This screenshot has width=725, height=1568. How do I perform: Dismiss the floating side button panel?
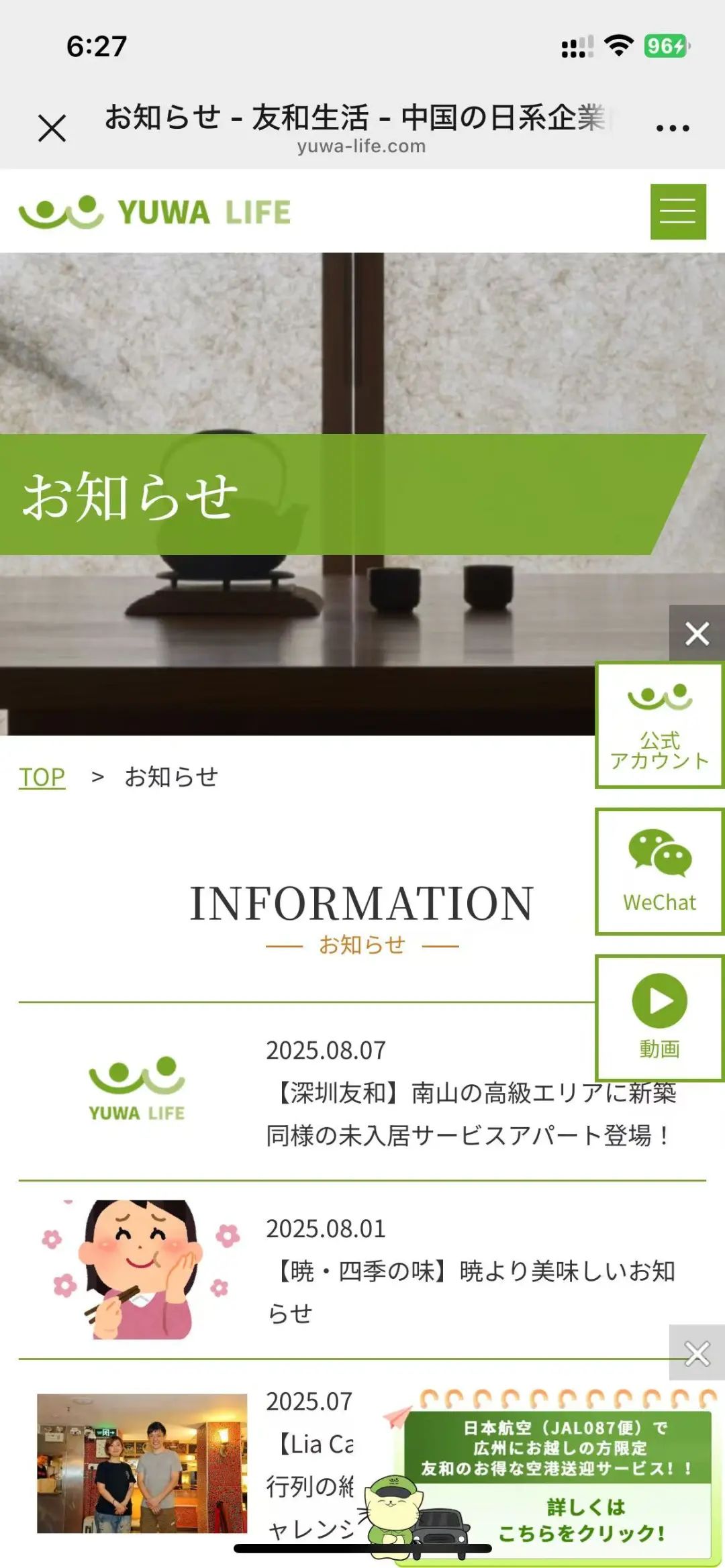pos(697,633)
